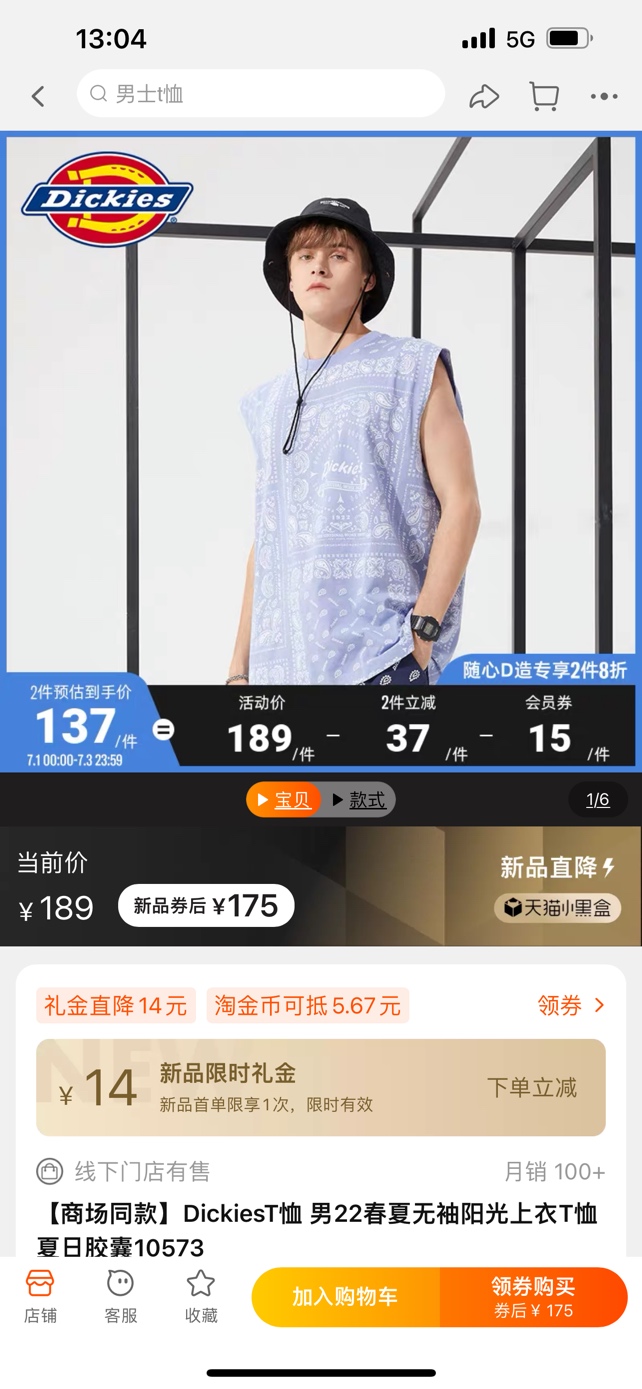Go back using the back arrow

pos(38,96)
